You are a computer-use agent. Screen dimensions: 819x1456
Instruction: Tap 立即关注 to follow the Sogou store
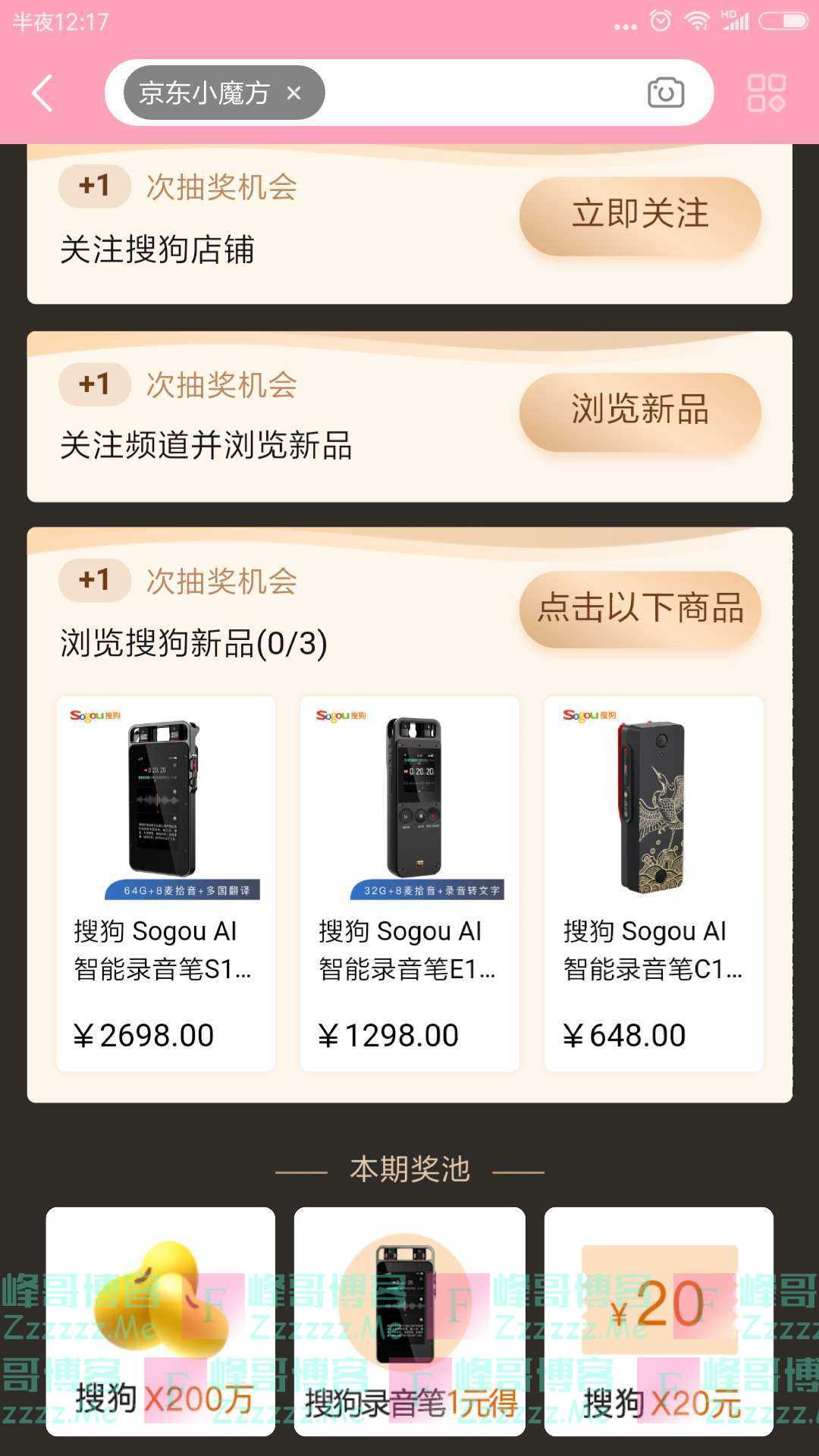coord(639,215)
